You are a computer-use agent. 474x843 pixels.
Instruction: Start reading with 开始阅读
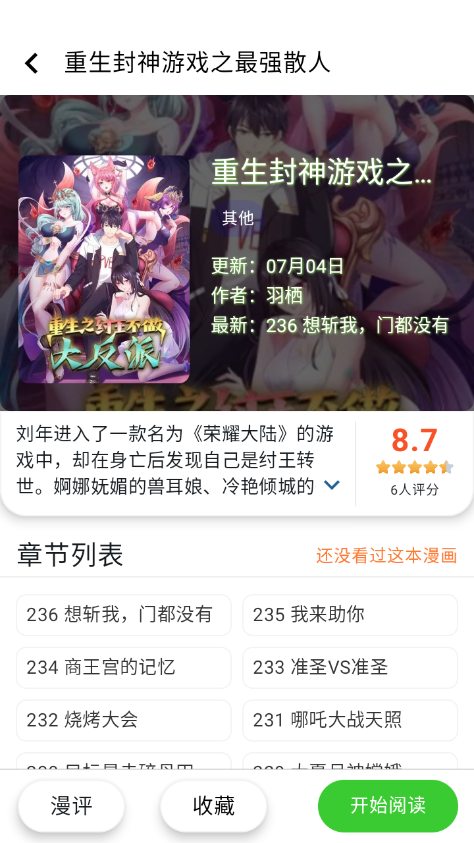388,806
